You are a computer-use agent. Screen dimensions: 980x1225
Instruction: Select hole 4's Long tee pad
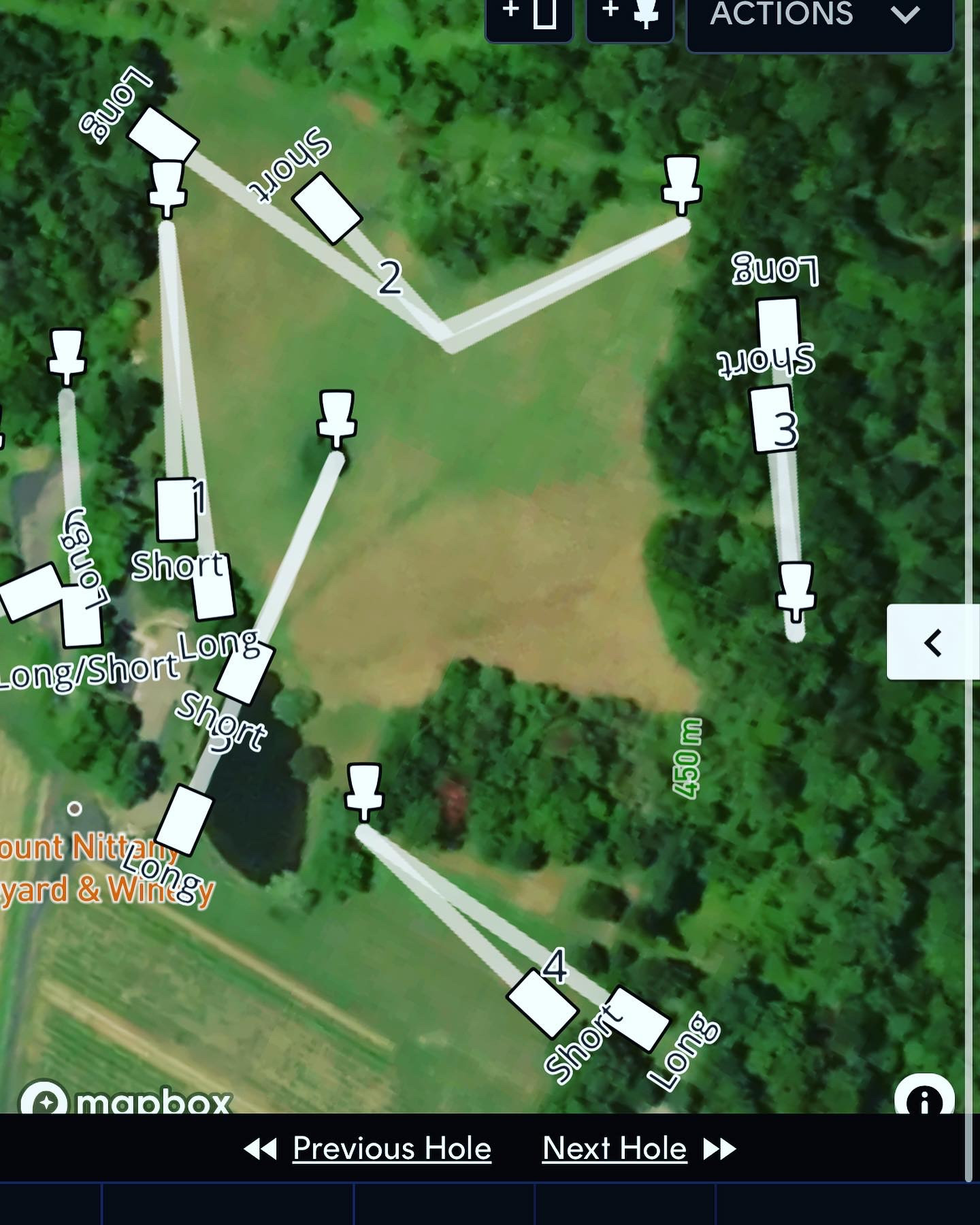[x=638, y=1019]
